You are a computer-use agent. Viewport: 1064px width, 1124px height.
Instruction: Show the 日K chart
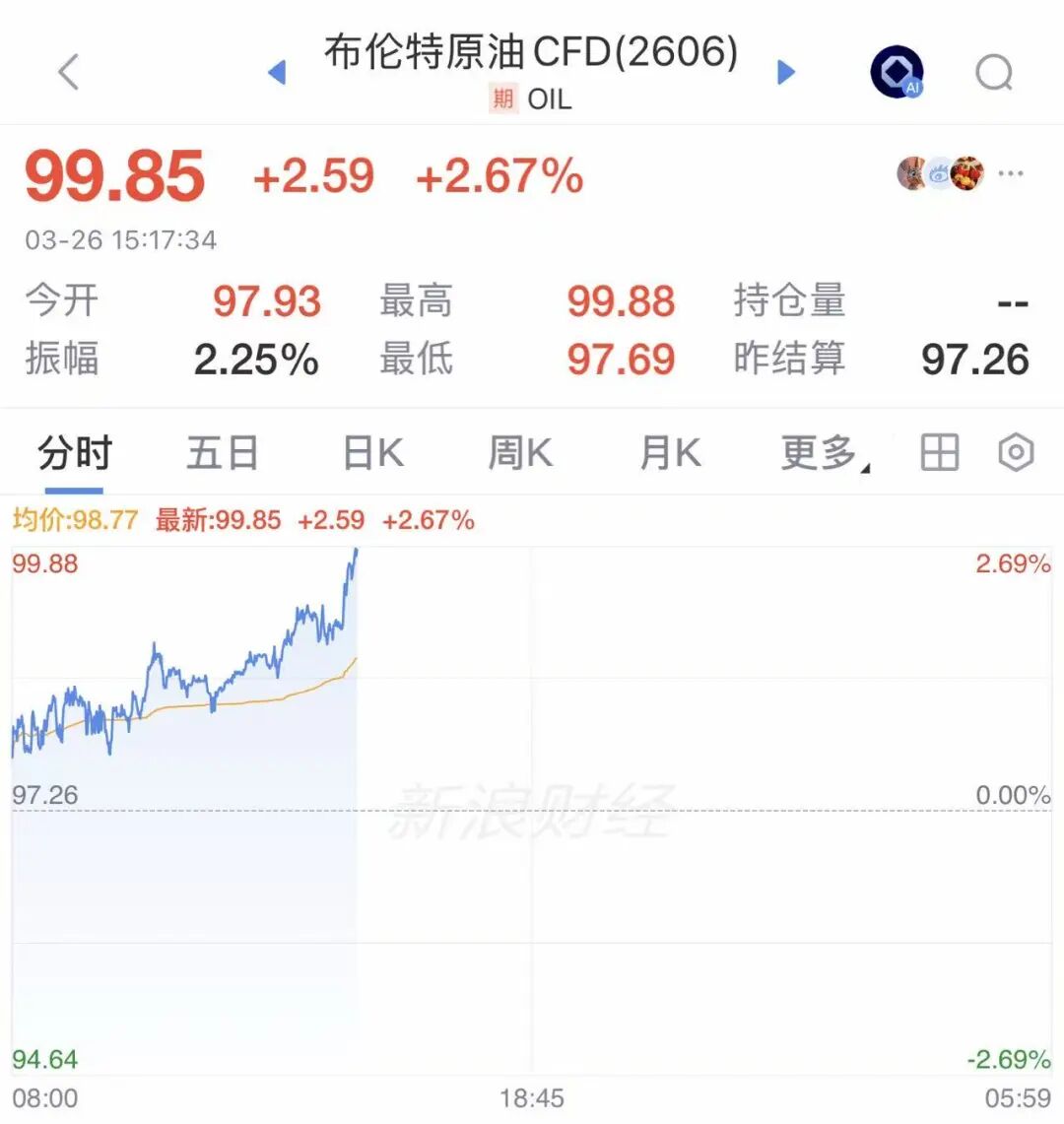(x=372, y=454)
